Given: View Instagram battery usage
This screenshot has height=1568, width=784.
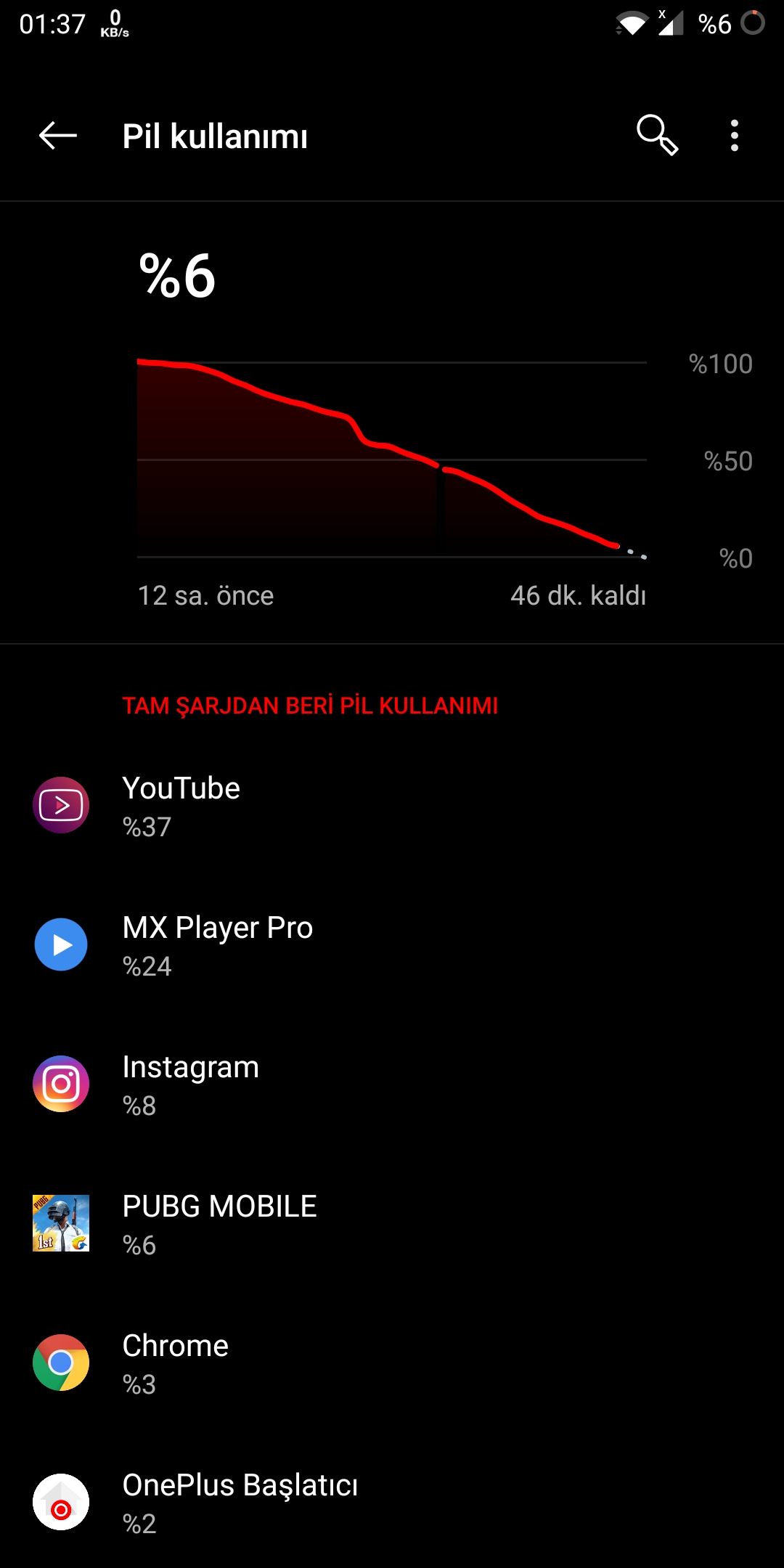Looking at the screenshot, I should (392, 1085).
